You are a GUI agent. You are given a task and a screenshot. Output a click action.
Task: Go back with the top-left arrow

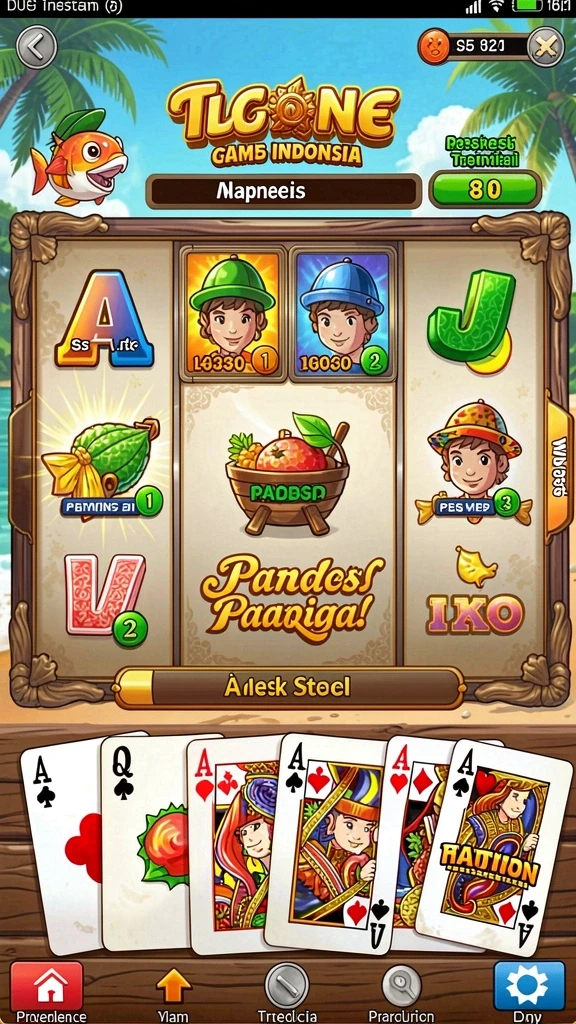pos(37,47)
